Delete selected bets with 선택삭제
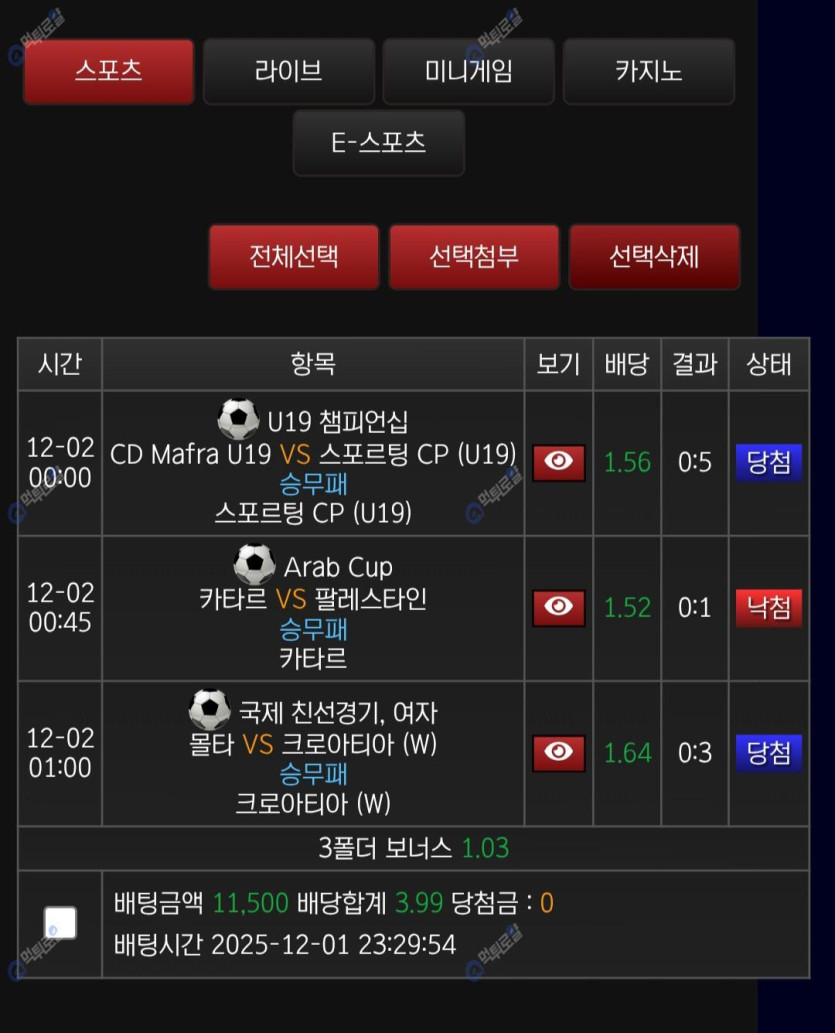This screenshot has width=835, height=1033. coord(654,257)
